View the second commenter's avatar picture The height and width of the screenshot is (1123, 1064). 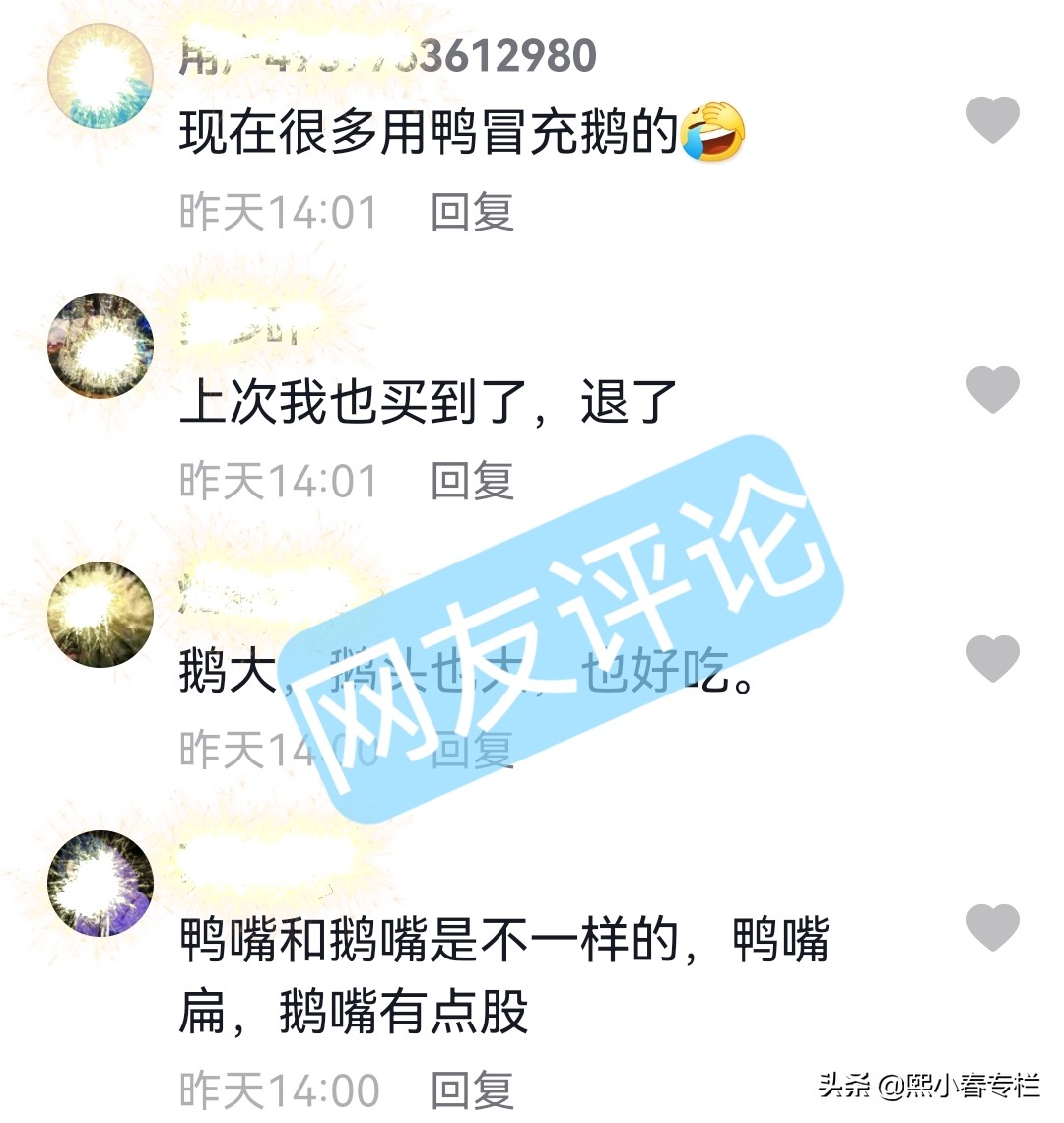click(x=99, y=345)
